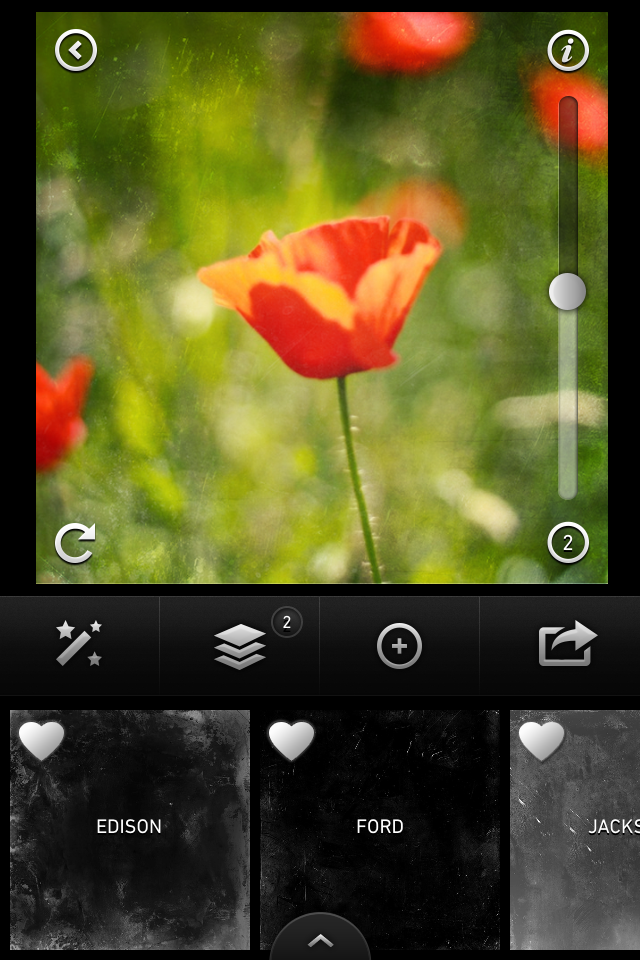Tap the texture opacity slider handle
Screen dimensions: 640x960
coord(567,292)
